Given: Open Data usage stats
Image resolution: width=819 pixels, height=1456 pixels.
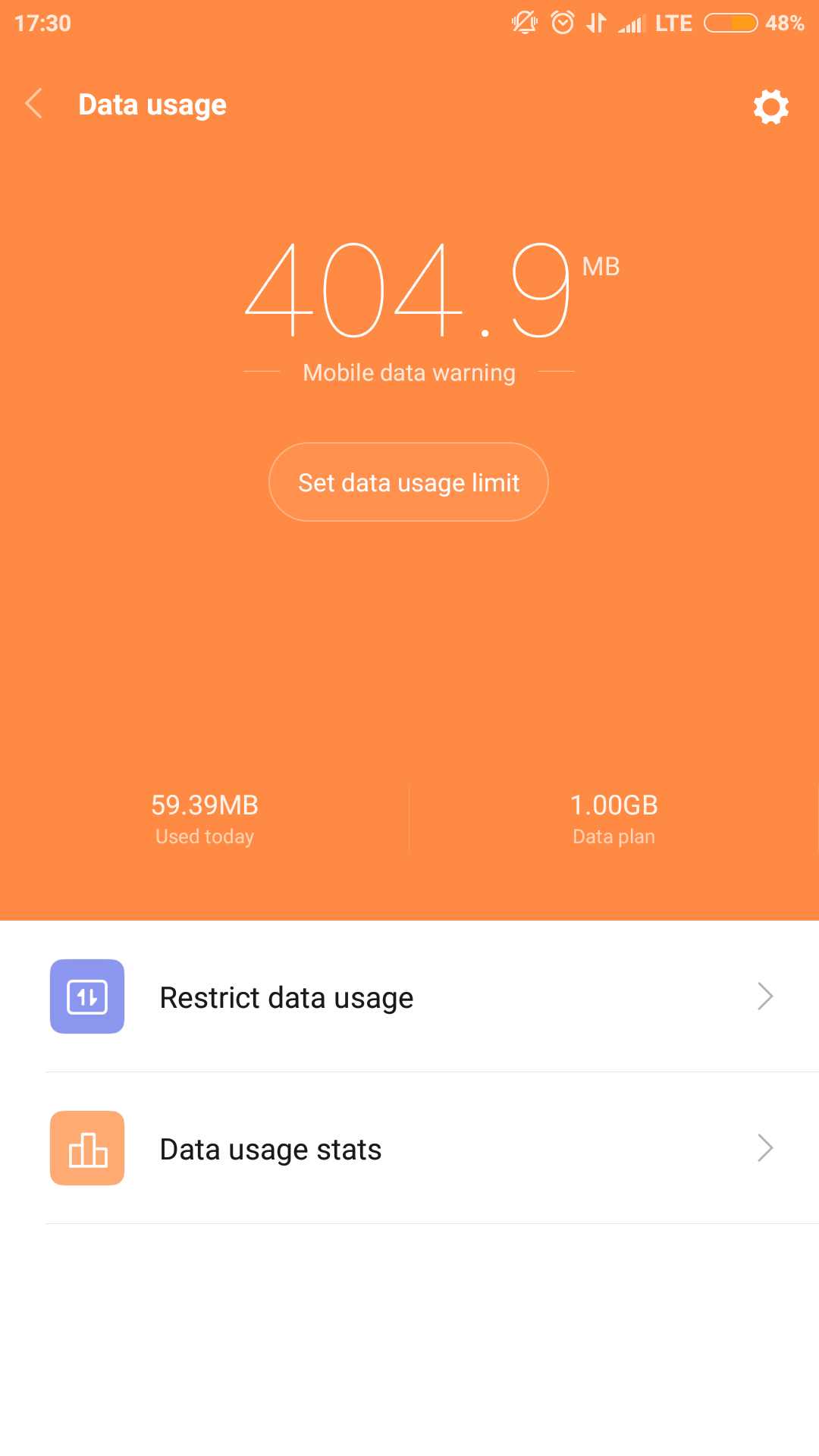Looking at the screenshot, I should [x=409, y=1148].
